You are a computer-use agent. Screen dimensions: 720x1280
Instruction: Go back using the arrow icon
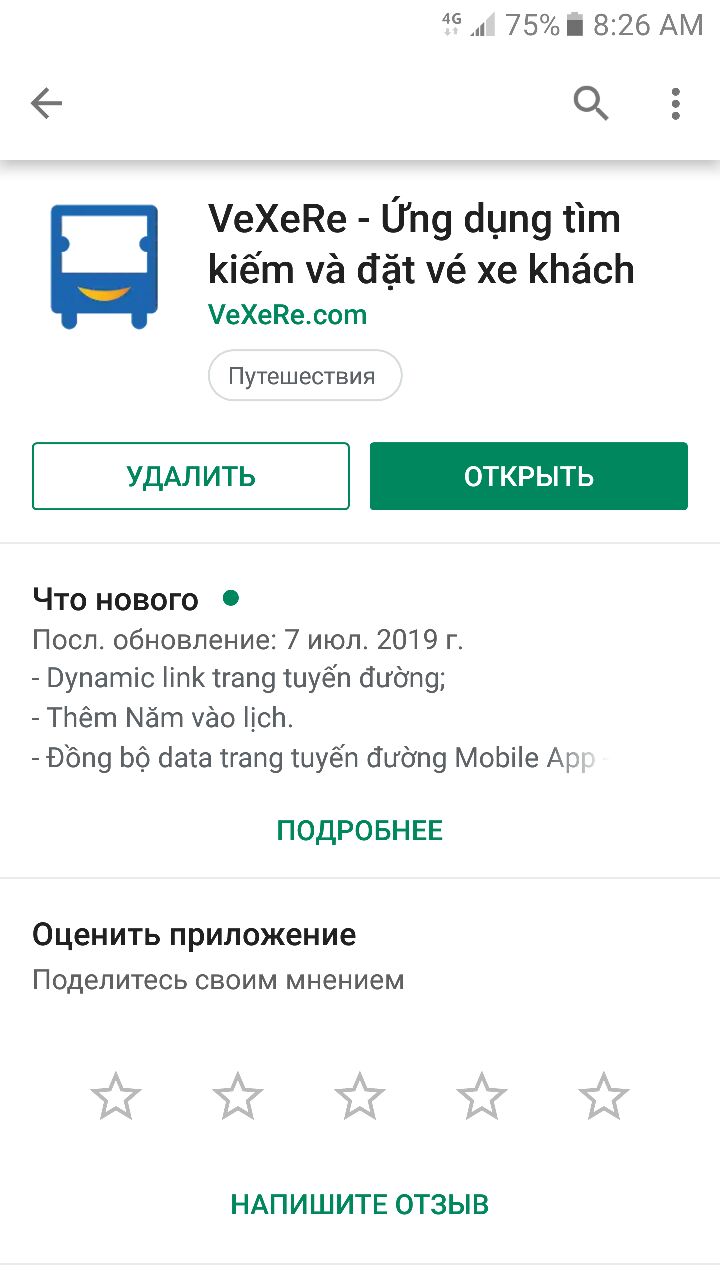pos(46,103)
